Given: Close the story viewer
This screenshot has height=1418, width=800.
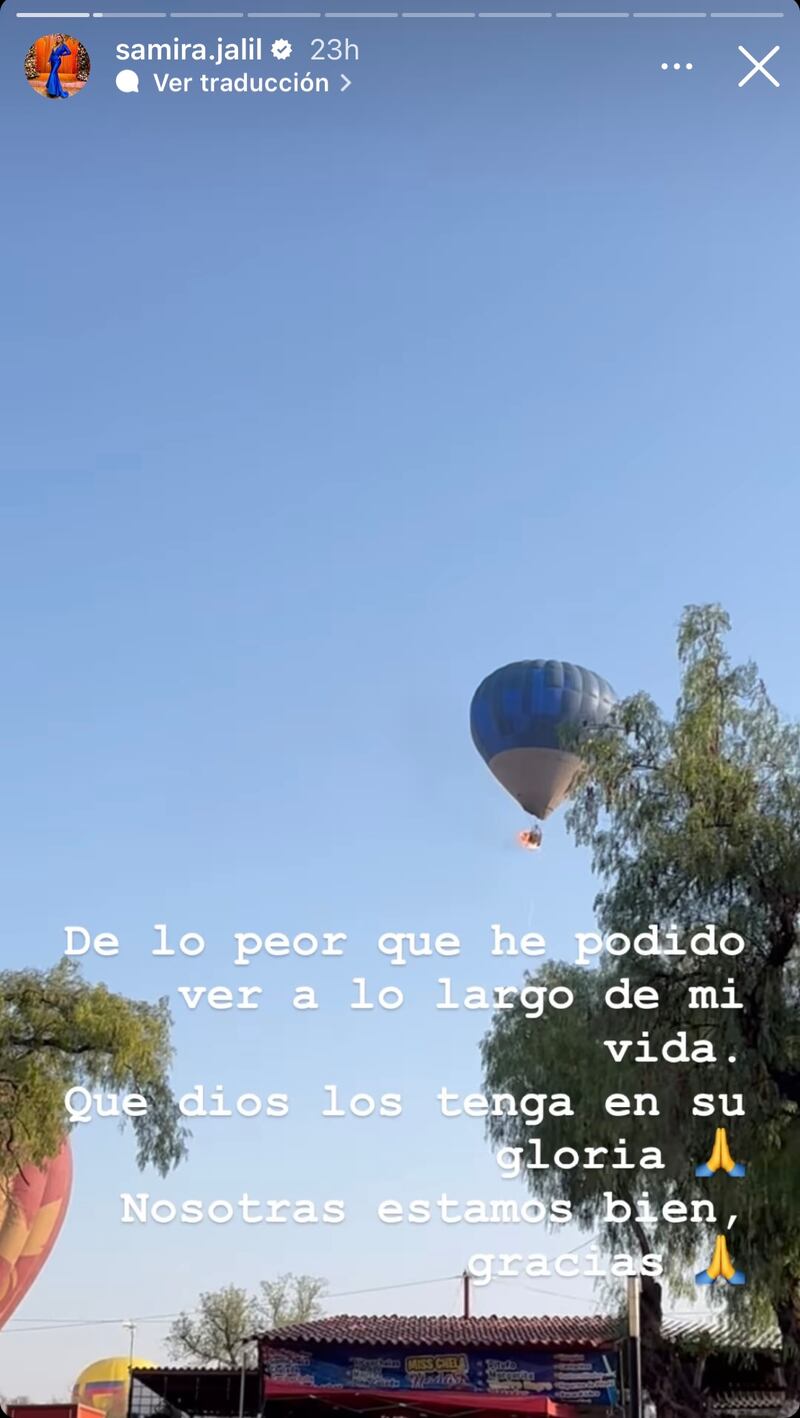Looking at the screenshot, I should (x=758, y=67).
